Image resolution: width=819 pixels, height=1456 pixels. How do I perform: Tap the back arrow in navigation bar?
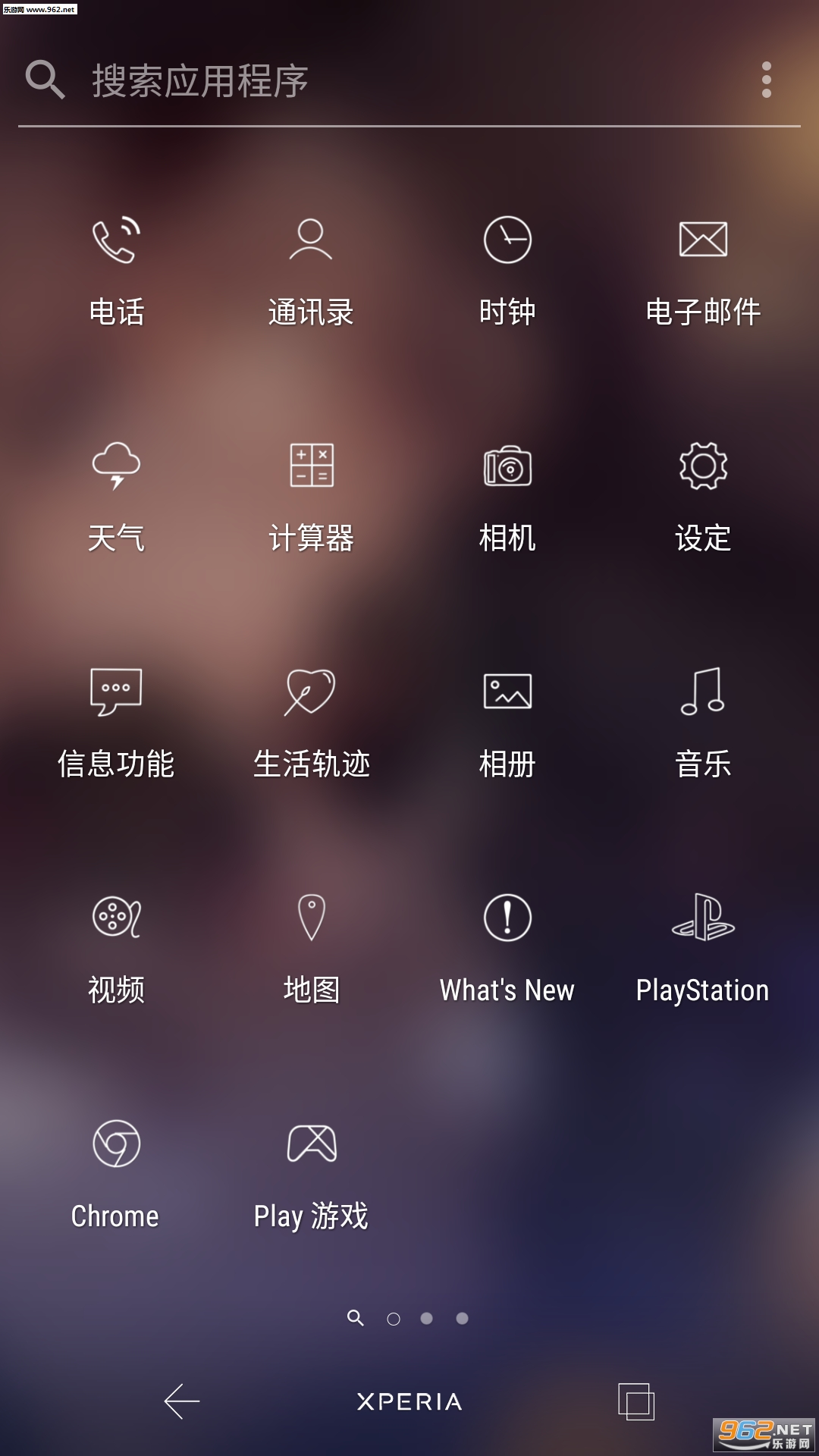(182, 1401)
